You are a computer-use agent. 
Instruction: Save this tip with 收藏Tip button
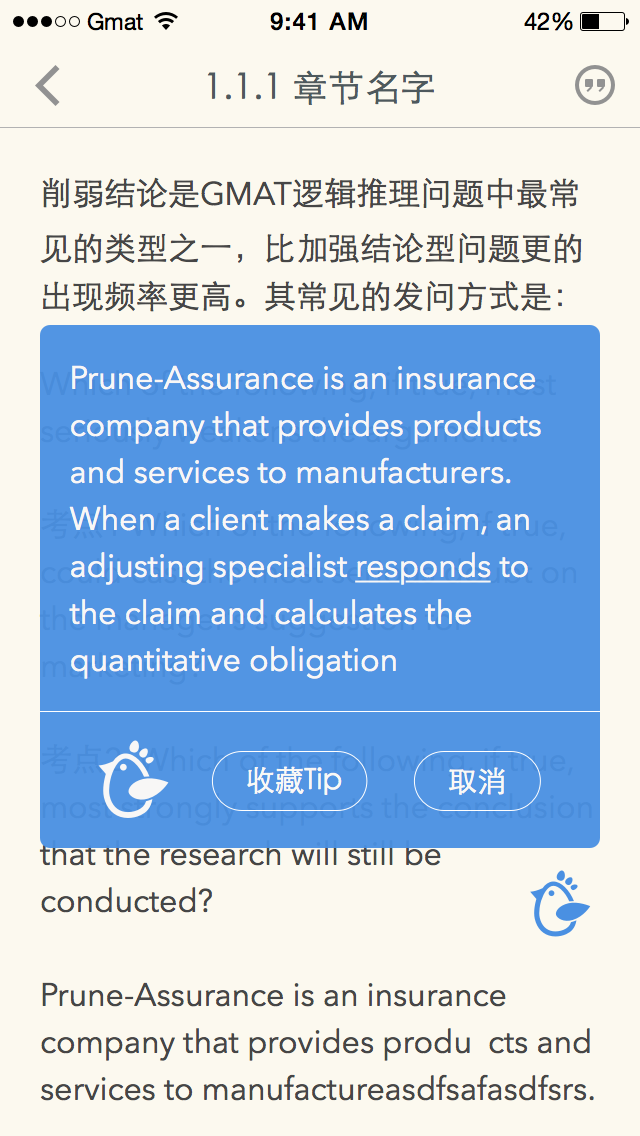click(289, 781)
